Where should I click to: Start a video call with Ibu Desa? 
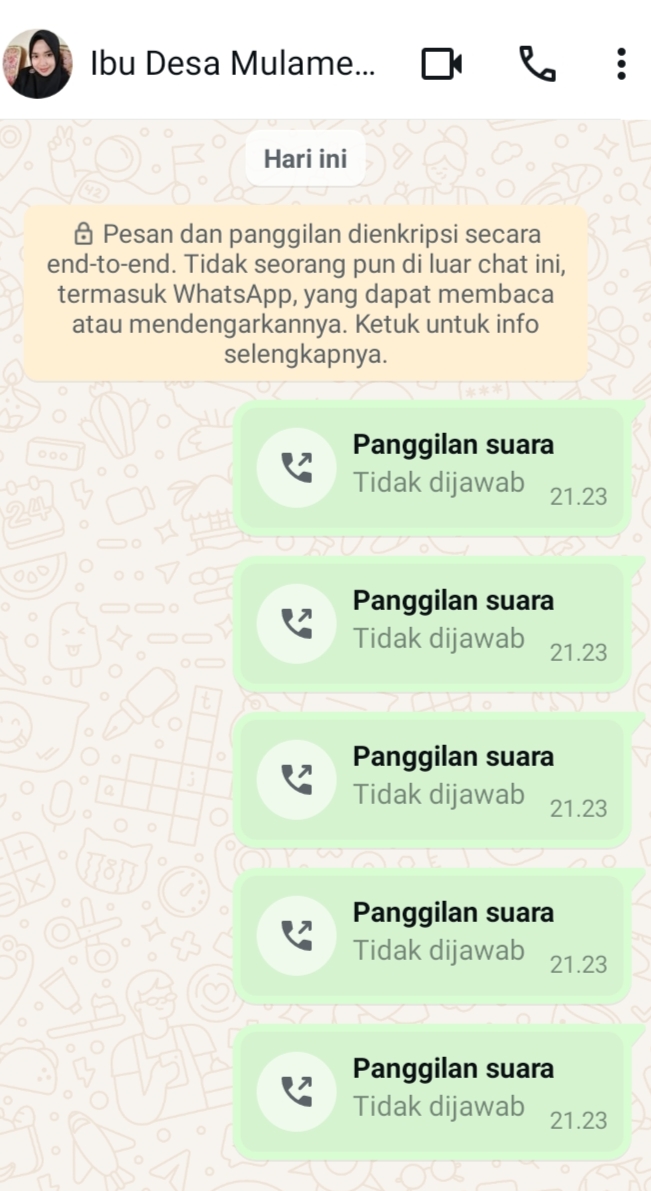(x=441, y=64)
